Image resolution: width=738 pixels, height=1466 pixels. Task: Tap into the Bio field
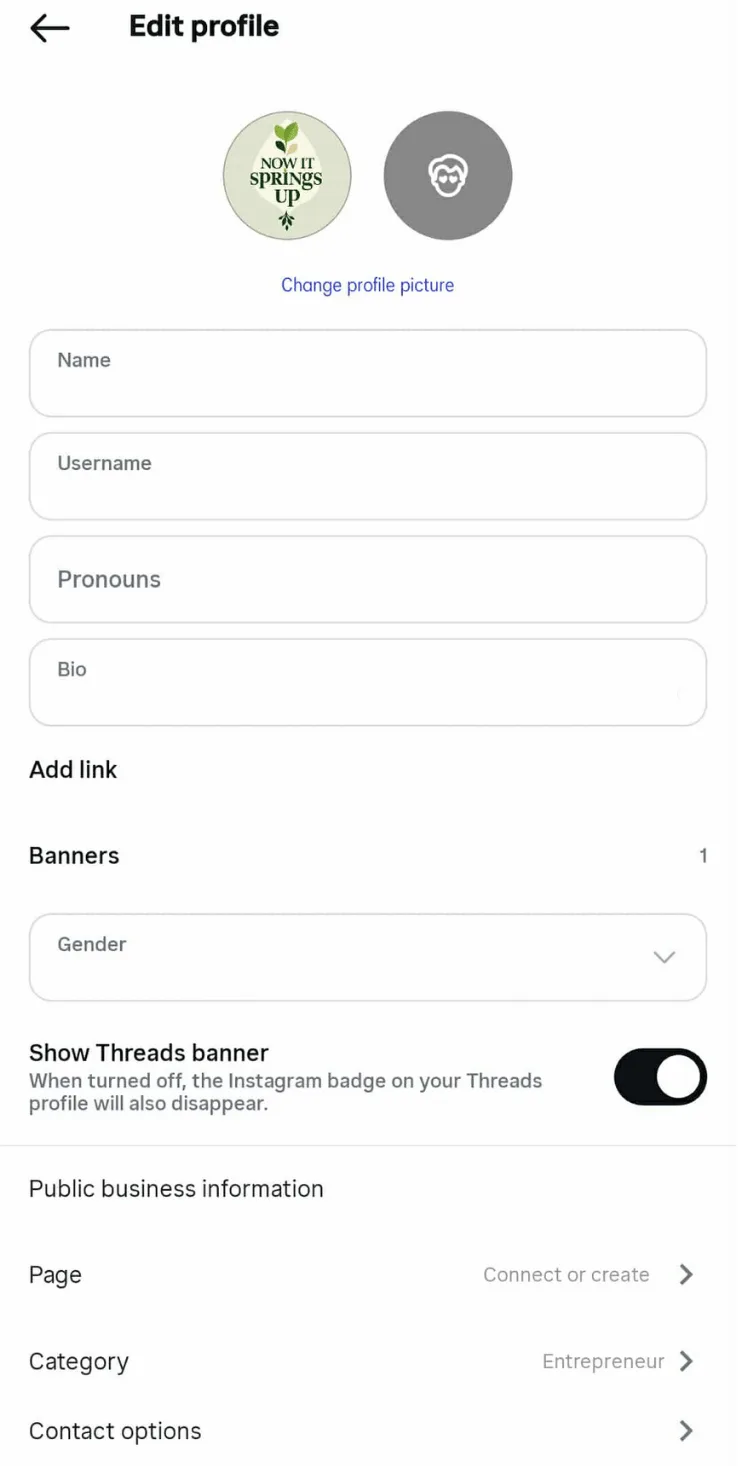(x=367, y=682)
